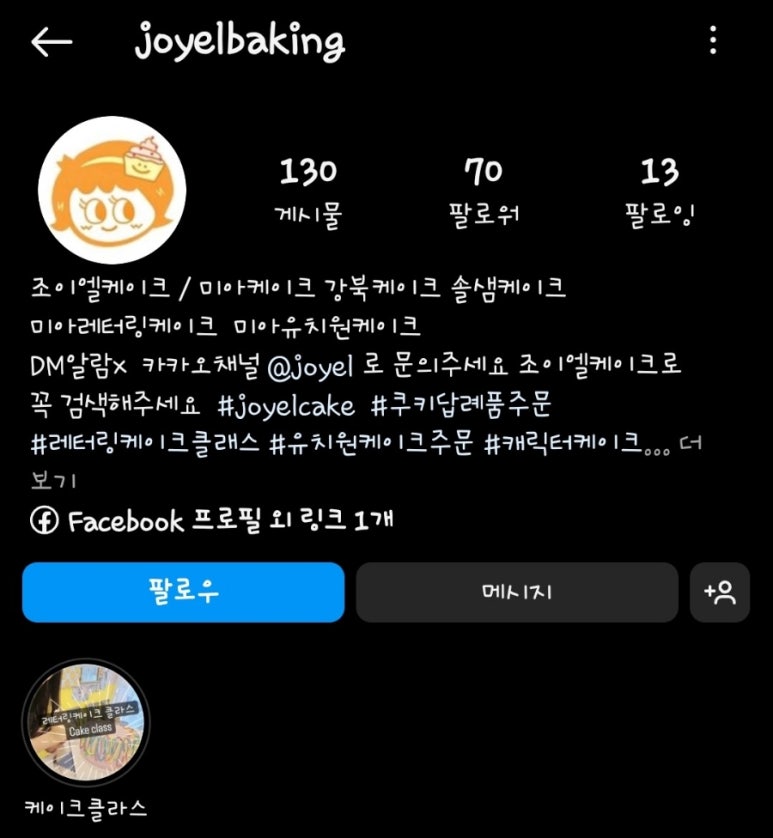View the 70 followers list
Image resolution: width=773 pixels, height=838 pixels.
[484, 192]
